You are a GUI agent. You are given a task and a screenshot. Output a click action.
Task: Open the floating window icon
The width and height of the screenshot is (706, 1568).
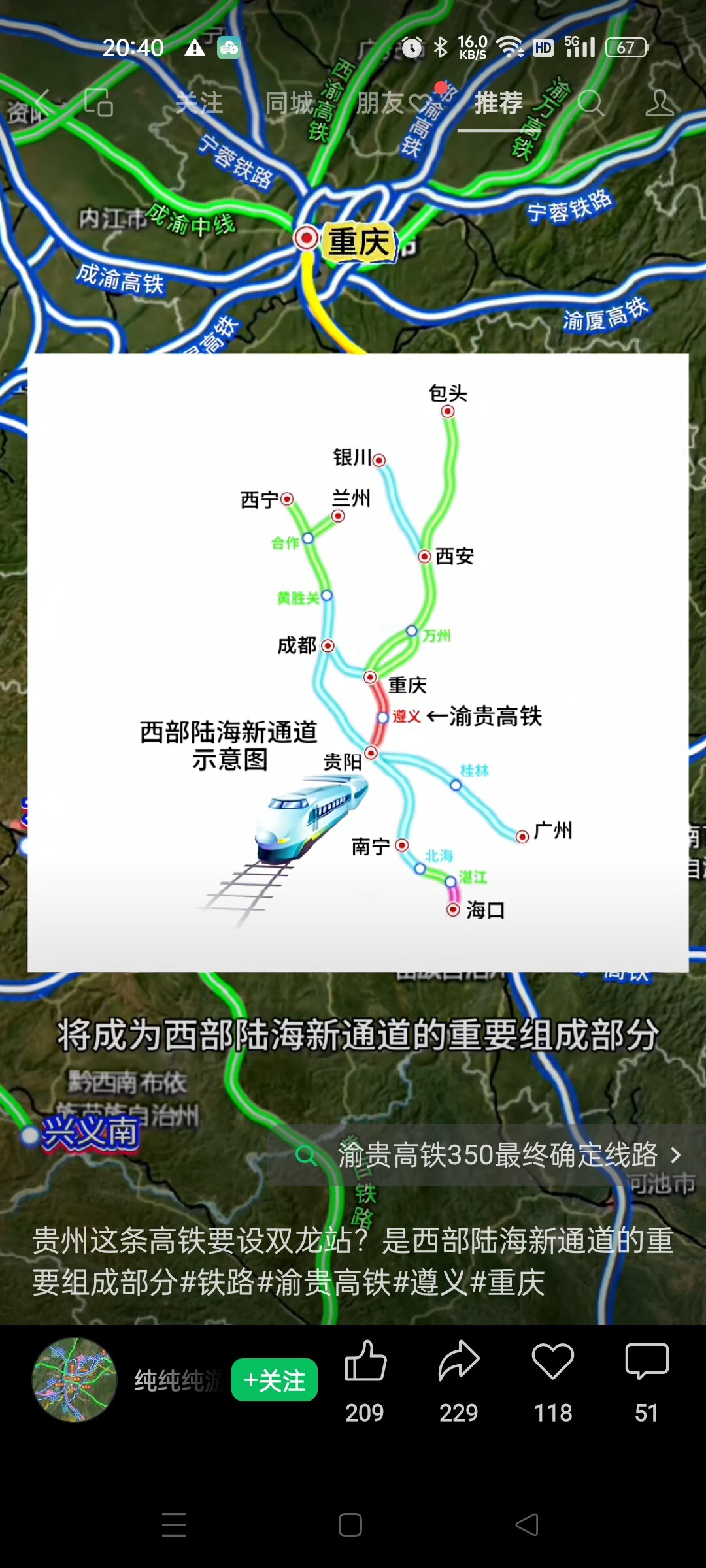click(99, 103)
